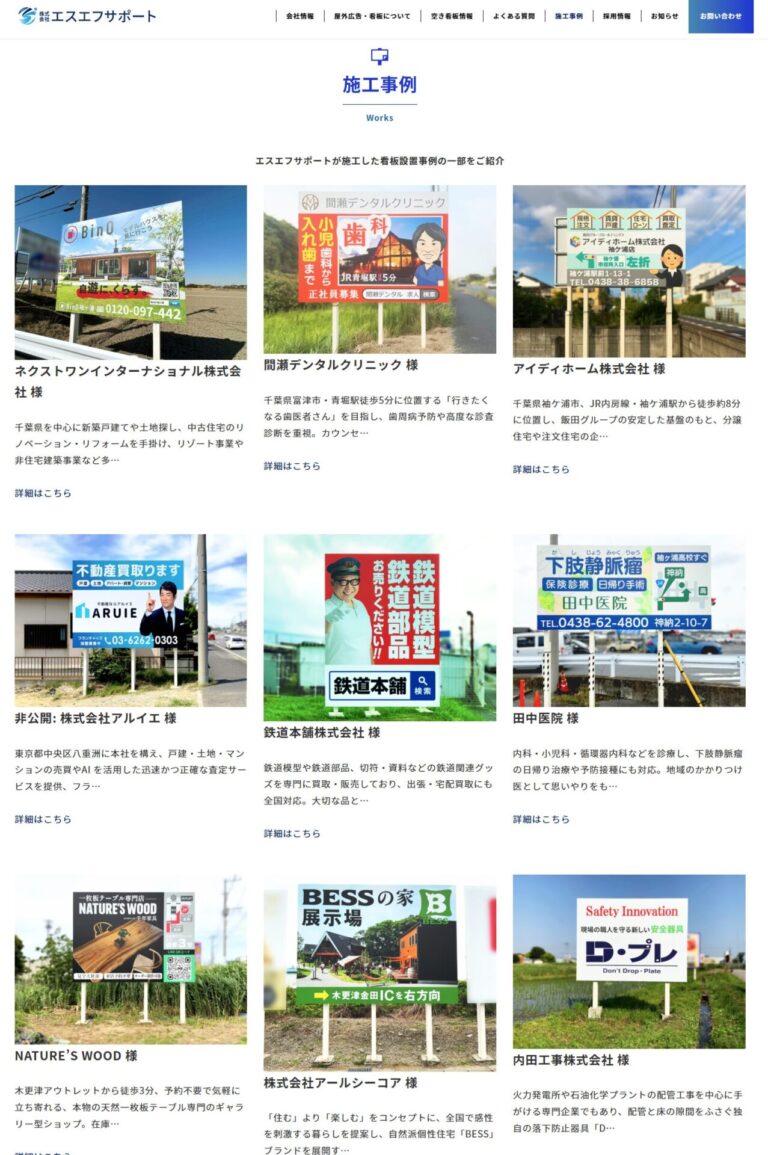Image resolution: width=768 pixels, height=1155 pixels.
Task: View details link for 鉄道本舗株式会社
Action: click(x=292, y=833)
